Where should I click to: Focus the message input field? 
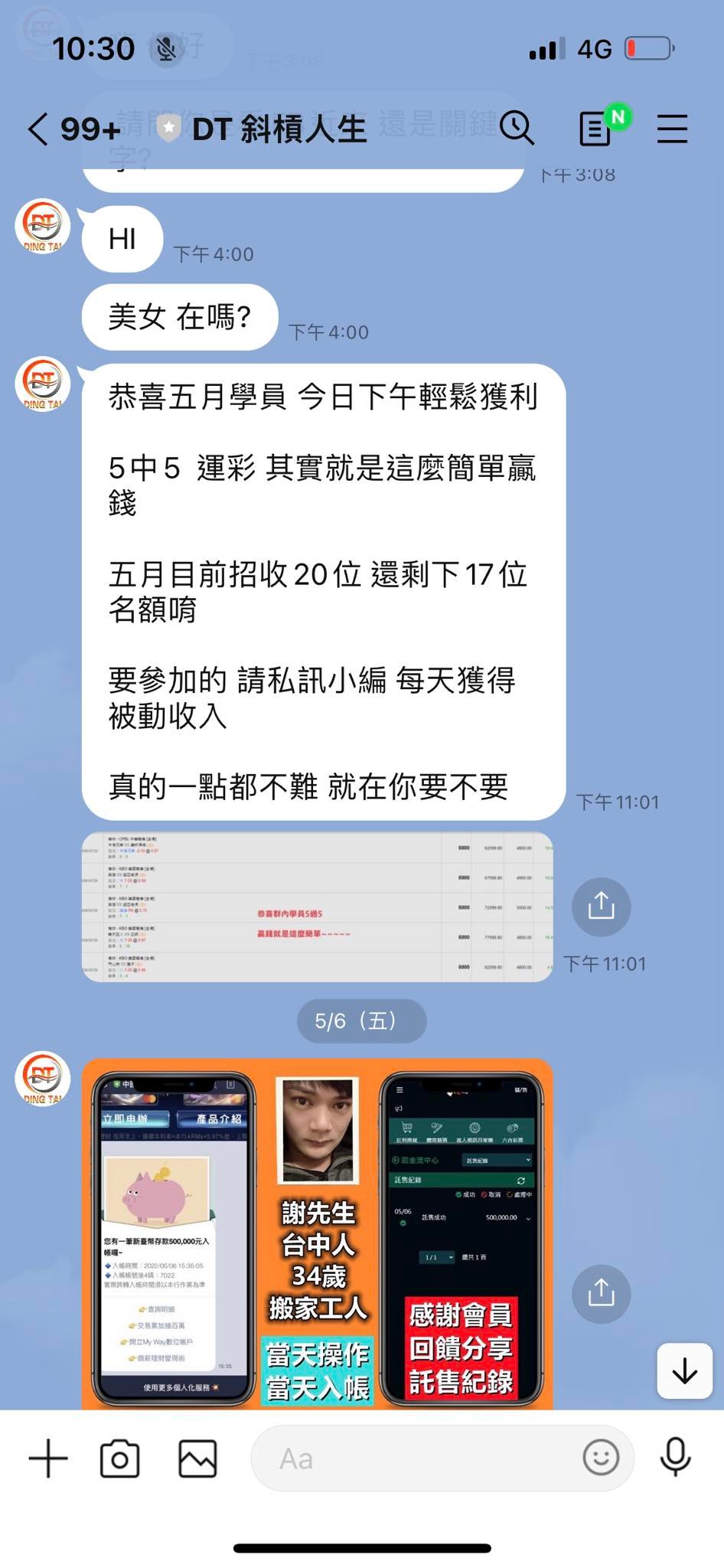click(413, 1458)
